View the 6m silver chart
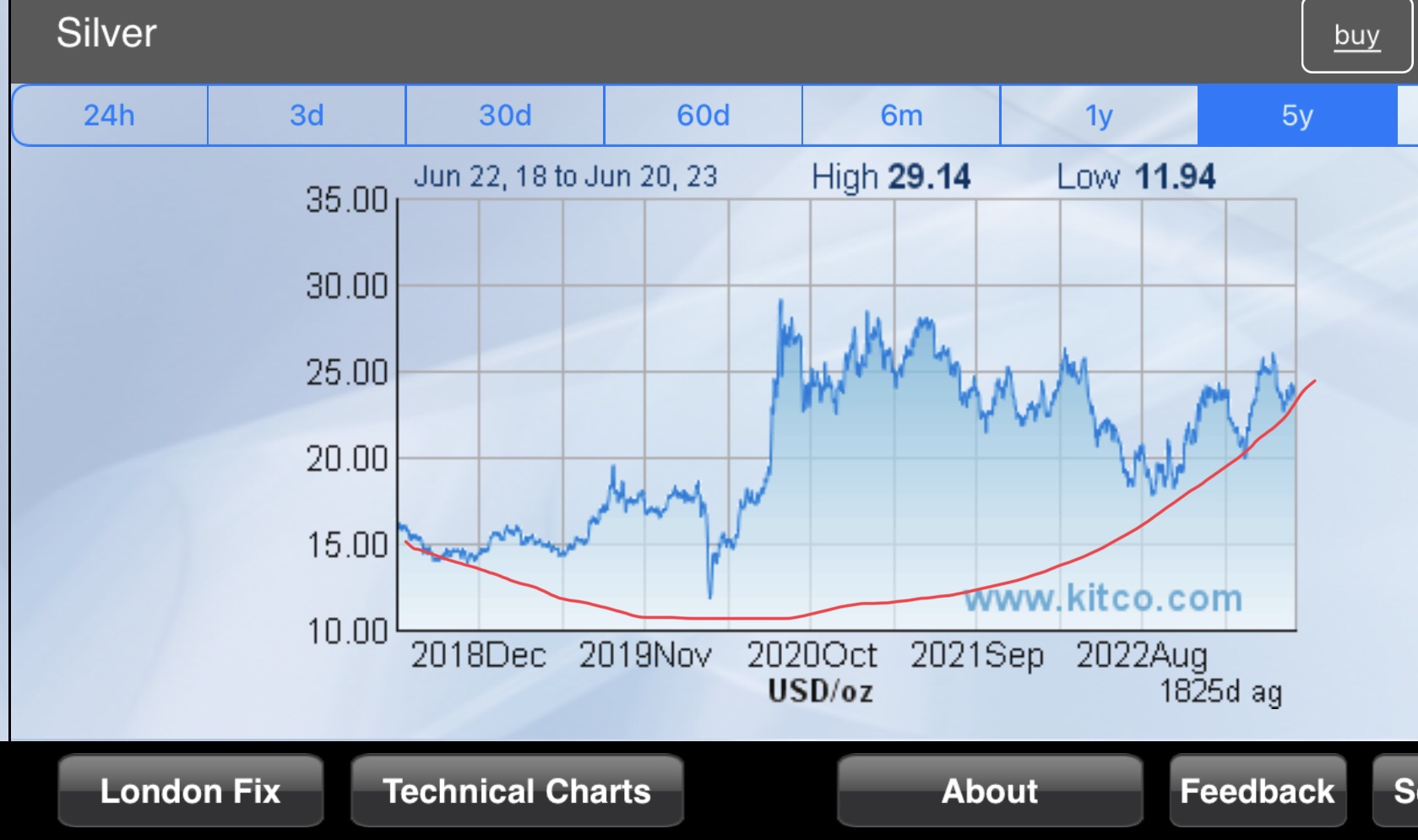This screenshot has height=840, width=1418. pyautogui.click(x=901, y=115)
